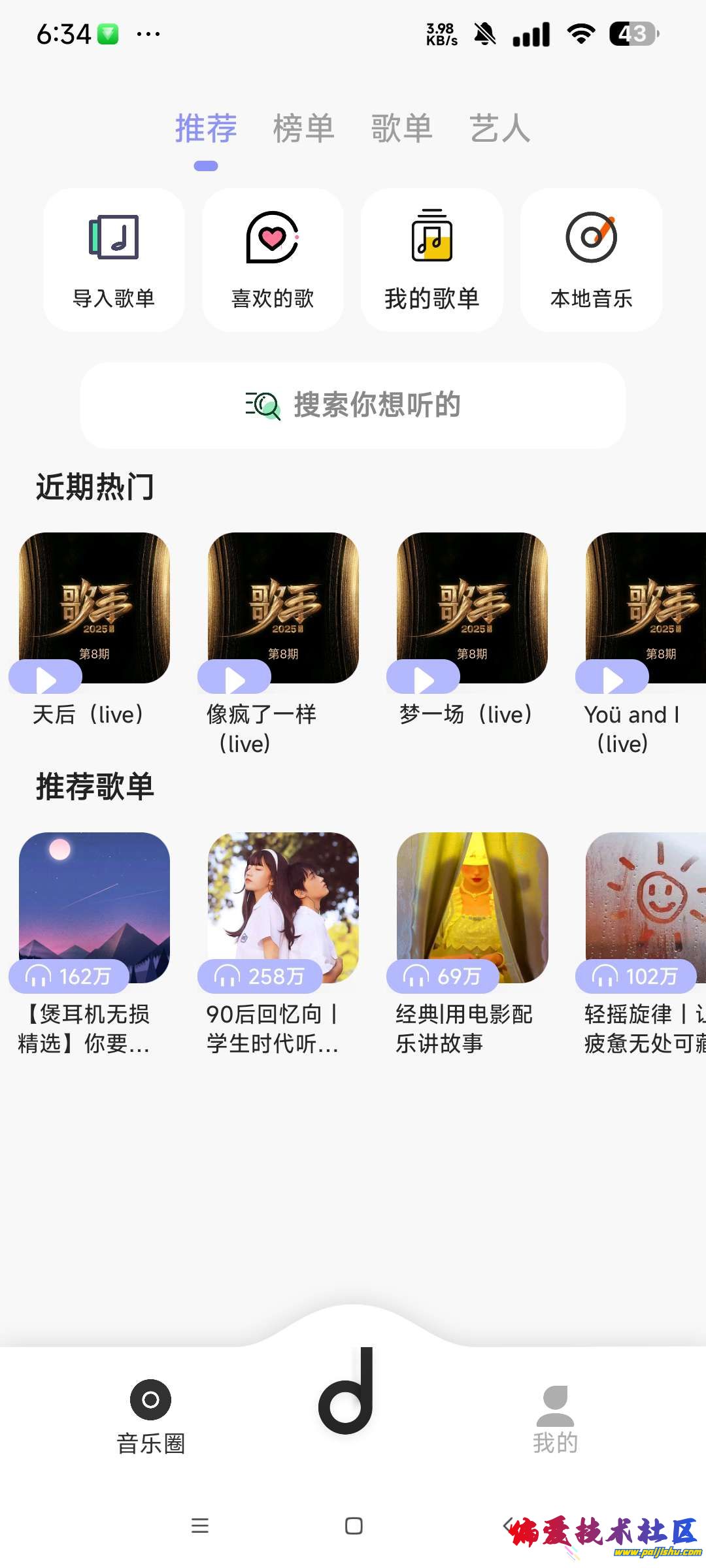Open the 经典|用电影配乐讲故事 playlist
Image resolution: width=706 pixels, height=1568 pixels.
[472, 907]
